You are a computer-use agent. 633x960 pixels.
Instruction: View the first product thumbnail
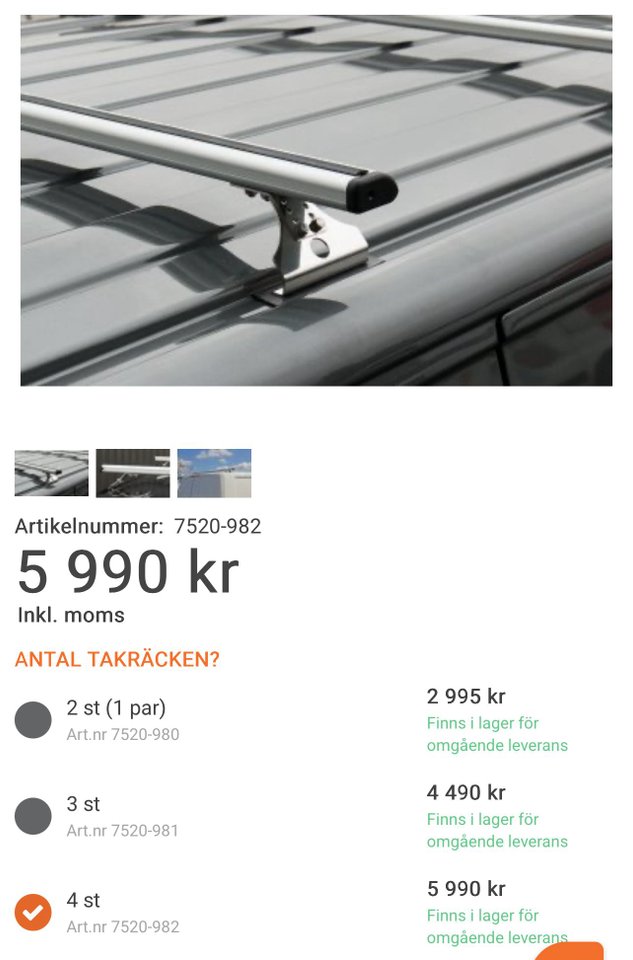point(52,473)
